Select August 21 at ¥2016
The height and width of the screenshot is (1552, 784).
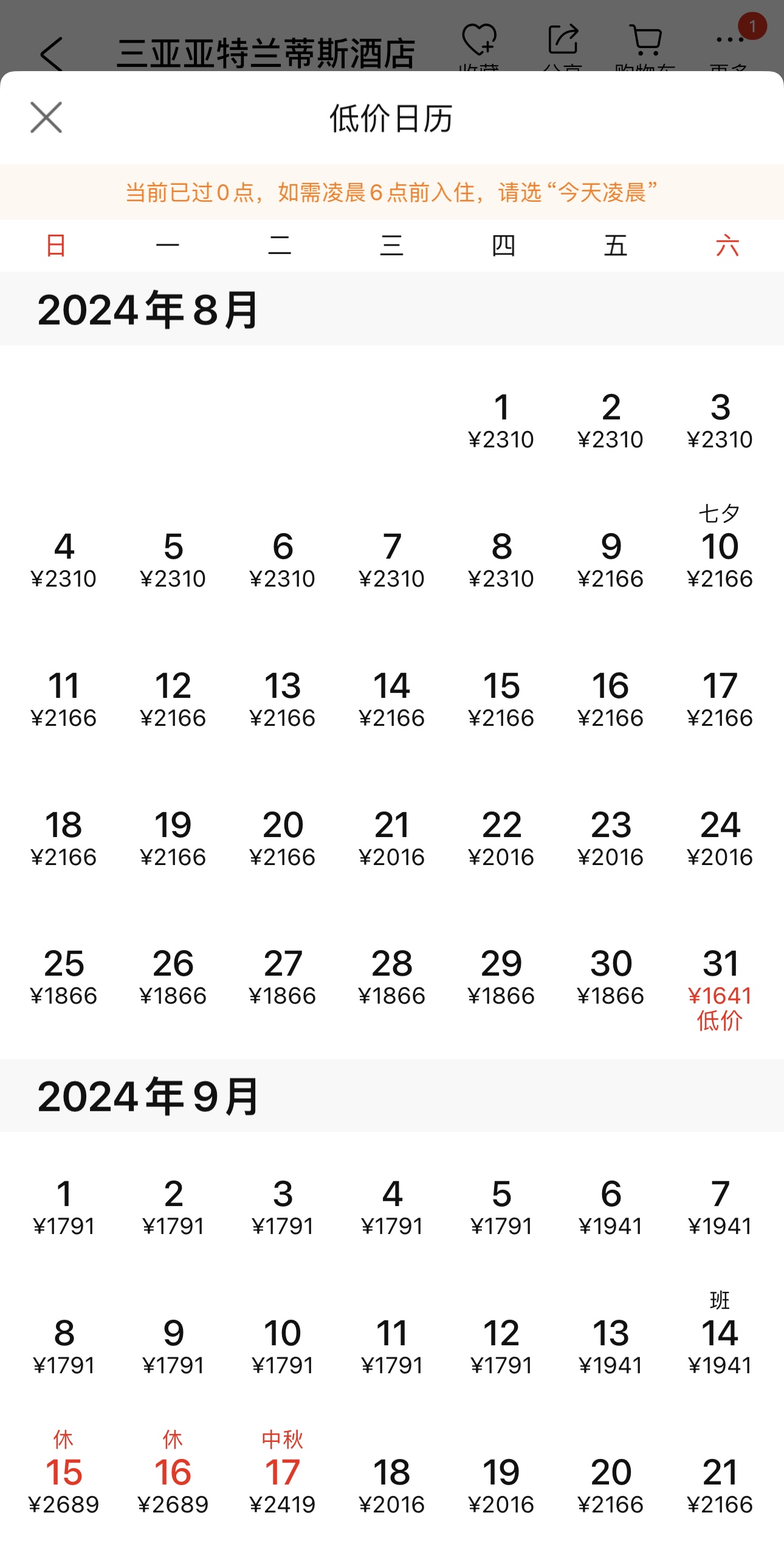(391, 839)
